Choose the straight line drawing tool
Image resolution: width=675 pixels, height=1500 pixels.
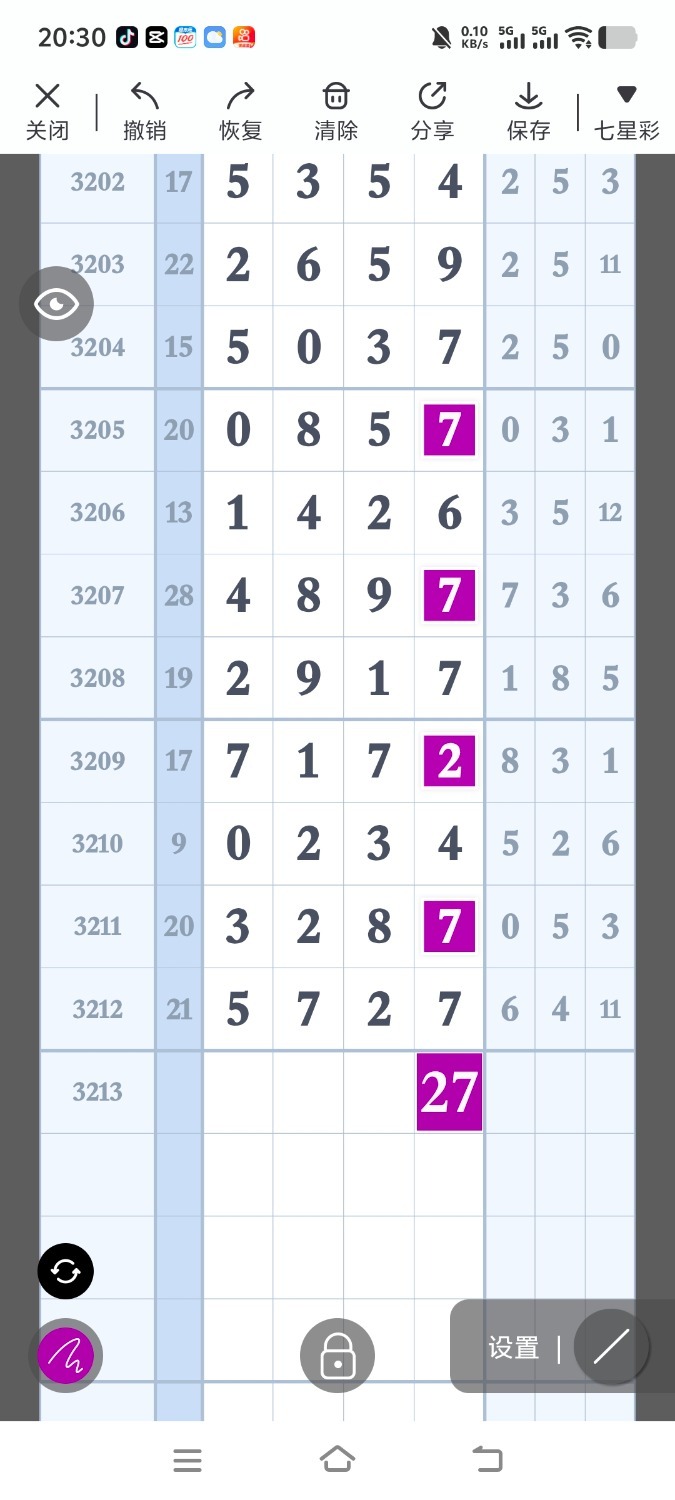pyautogui.click(x=611, y=1347)
